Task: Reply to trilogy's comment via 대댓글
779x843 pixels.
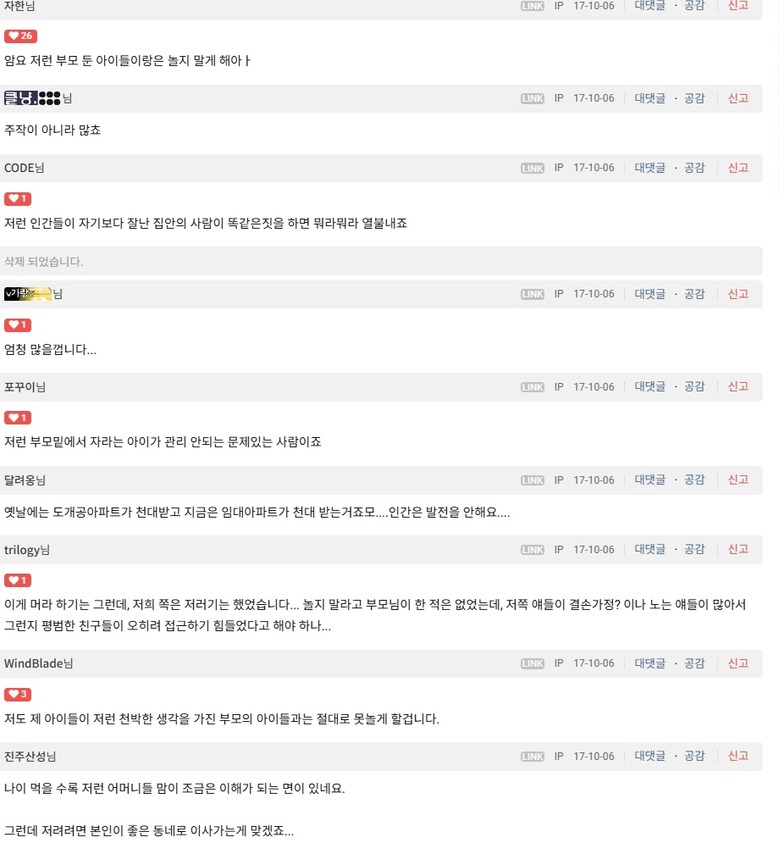Action: coord(649,549)
